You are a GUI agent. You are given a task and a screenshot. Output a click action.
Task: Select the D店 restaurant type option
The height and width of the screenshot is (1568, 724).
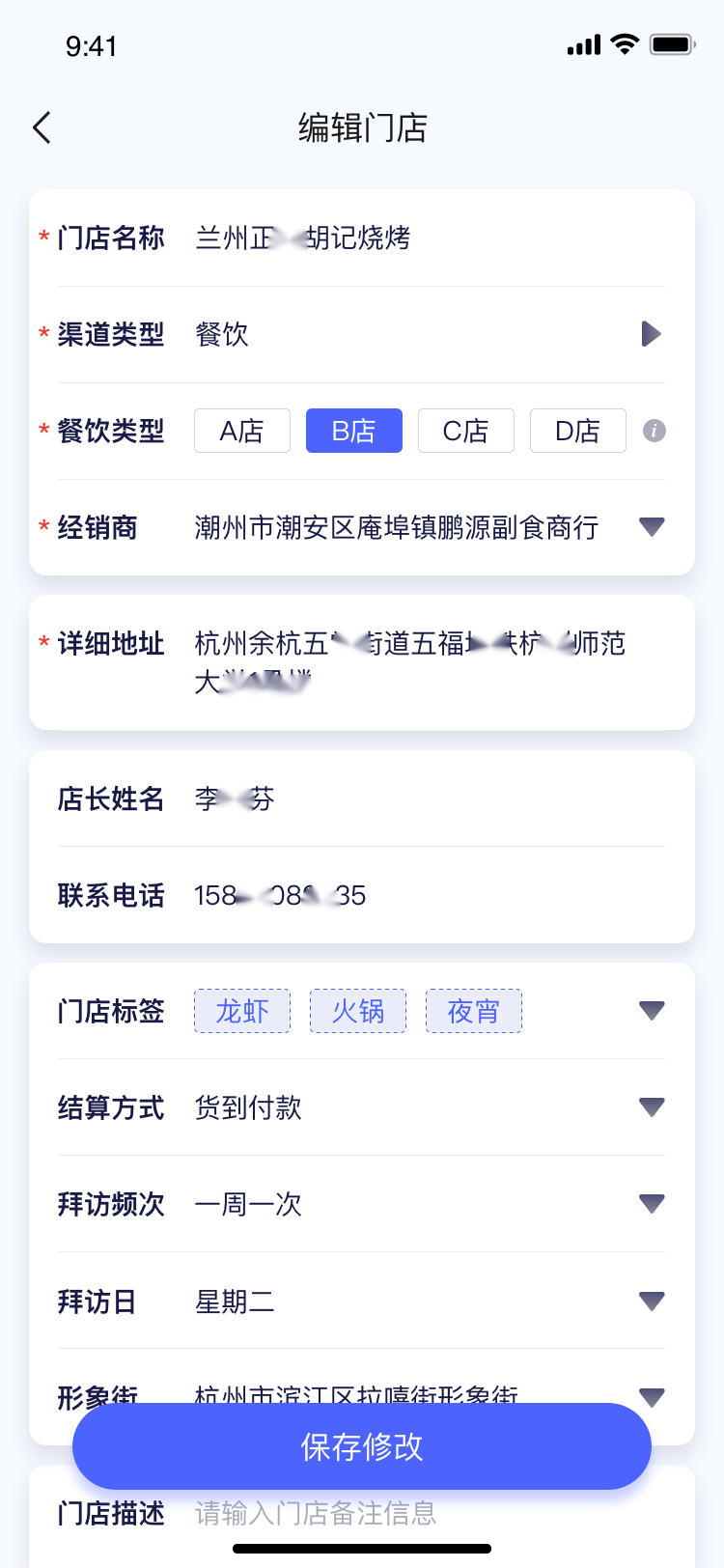(x=577, y=431)
